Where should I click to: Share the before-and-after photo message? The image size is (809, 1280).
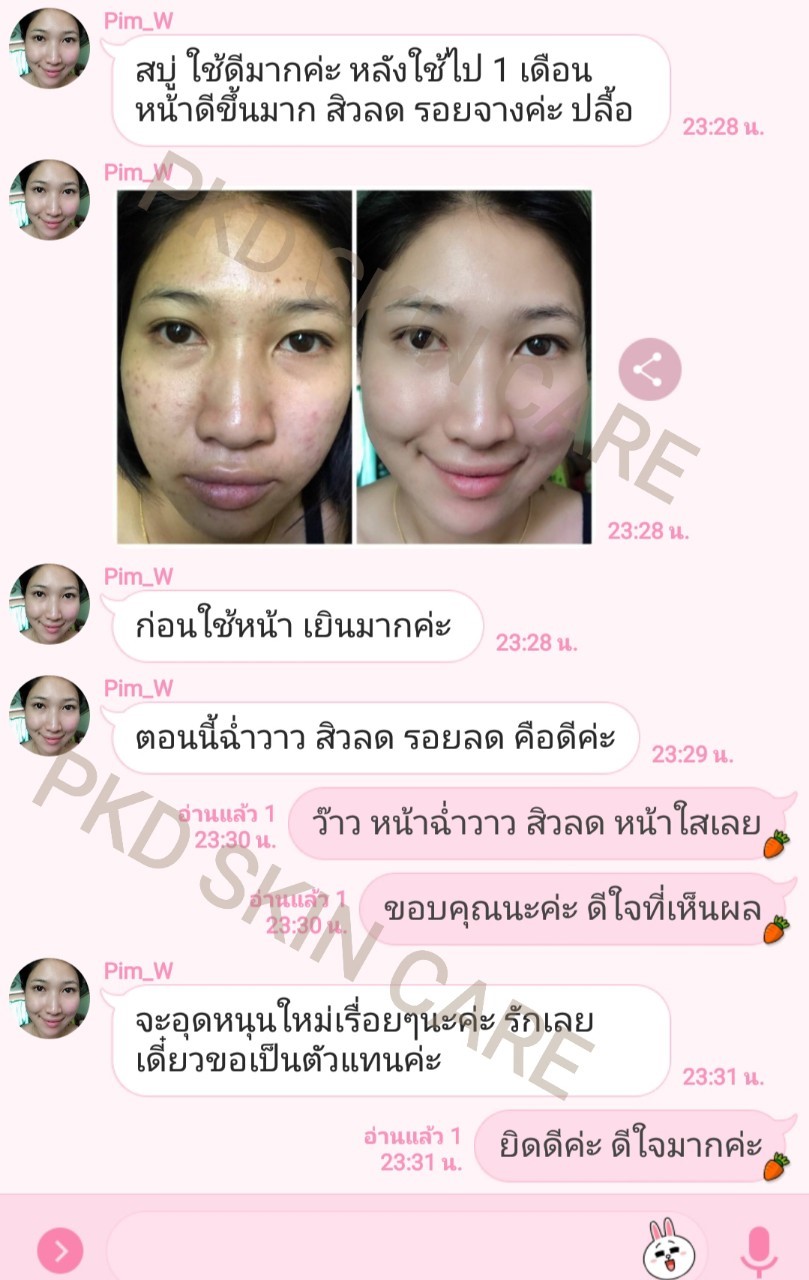pyautogui.click(x=649, y=372)
